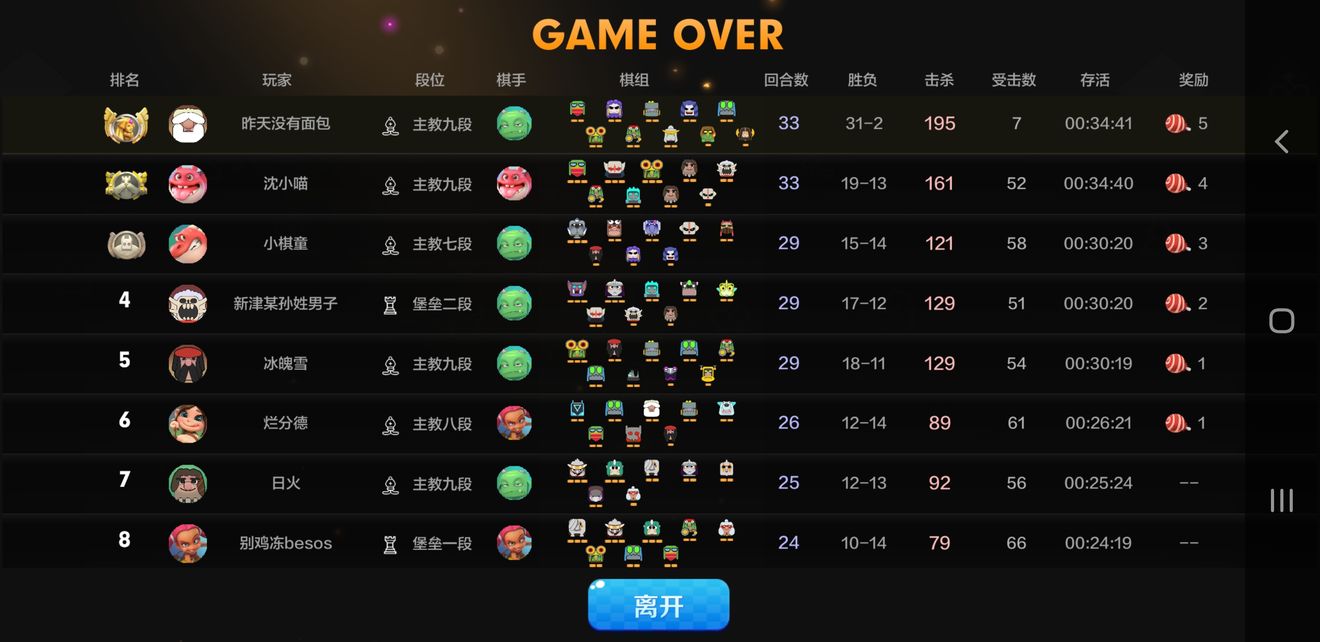Viewport: 1320px width, 642px height.
Task: View player 日火's profile avatar
Action: click(188, 484)
